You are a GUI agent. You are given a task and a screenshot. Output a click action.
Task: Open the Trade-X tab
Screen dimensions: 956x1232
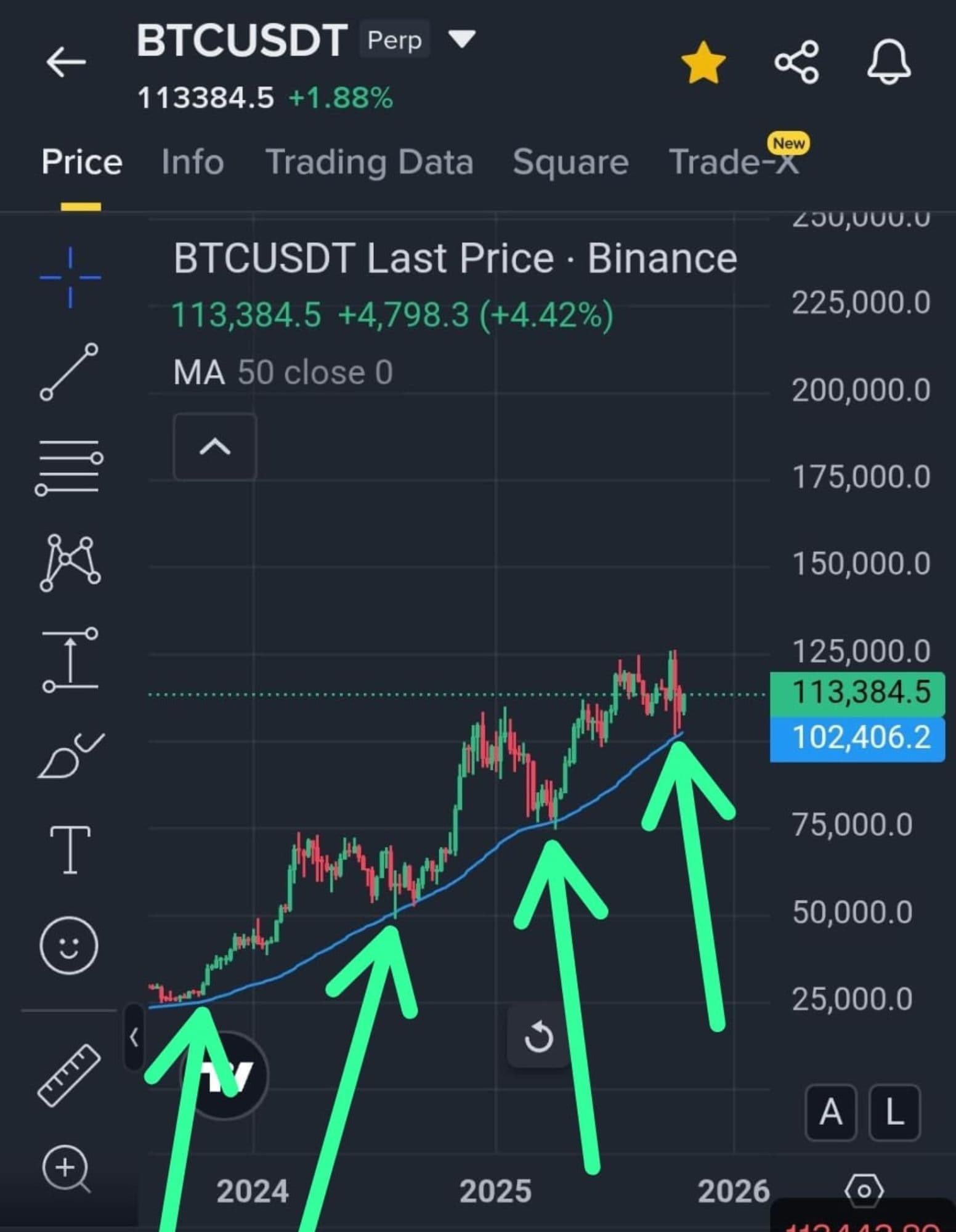tap(734, 162)
